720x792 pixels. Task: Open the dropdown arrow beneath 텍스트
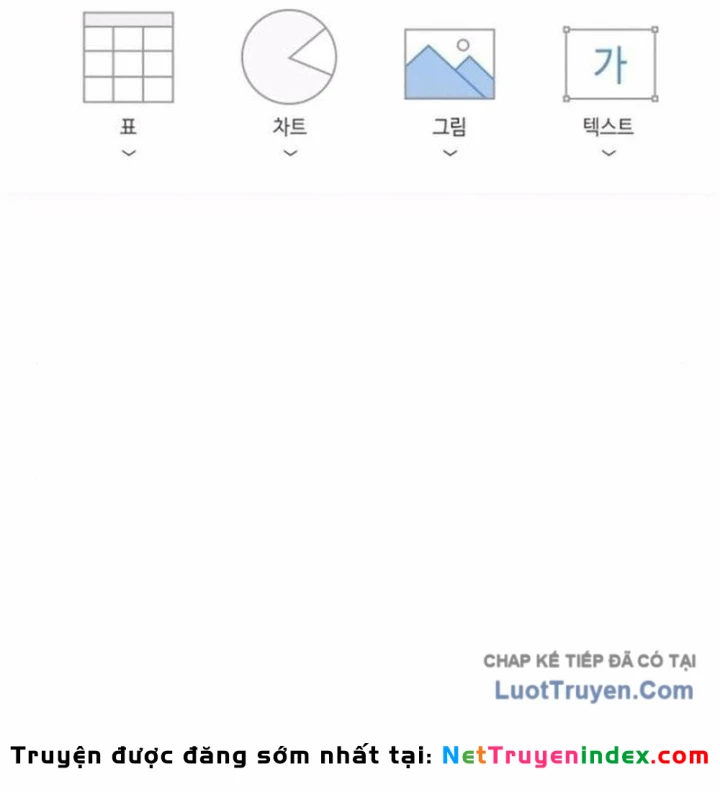point(609,151)
